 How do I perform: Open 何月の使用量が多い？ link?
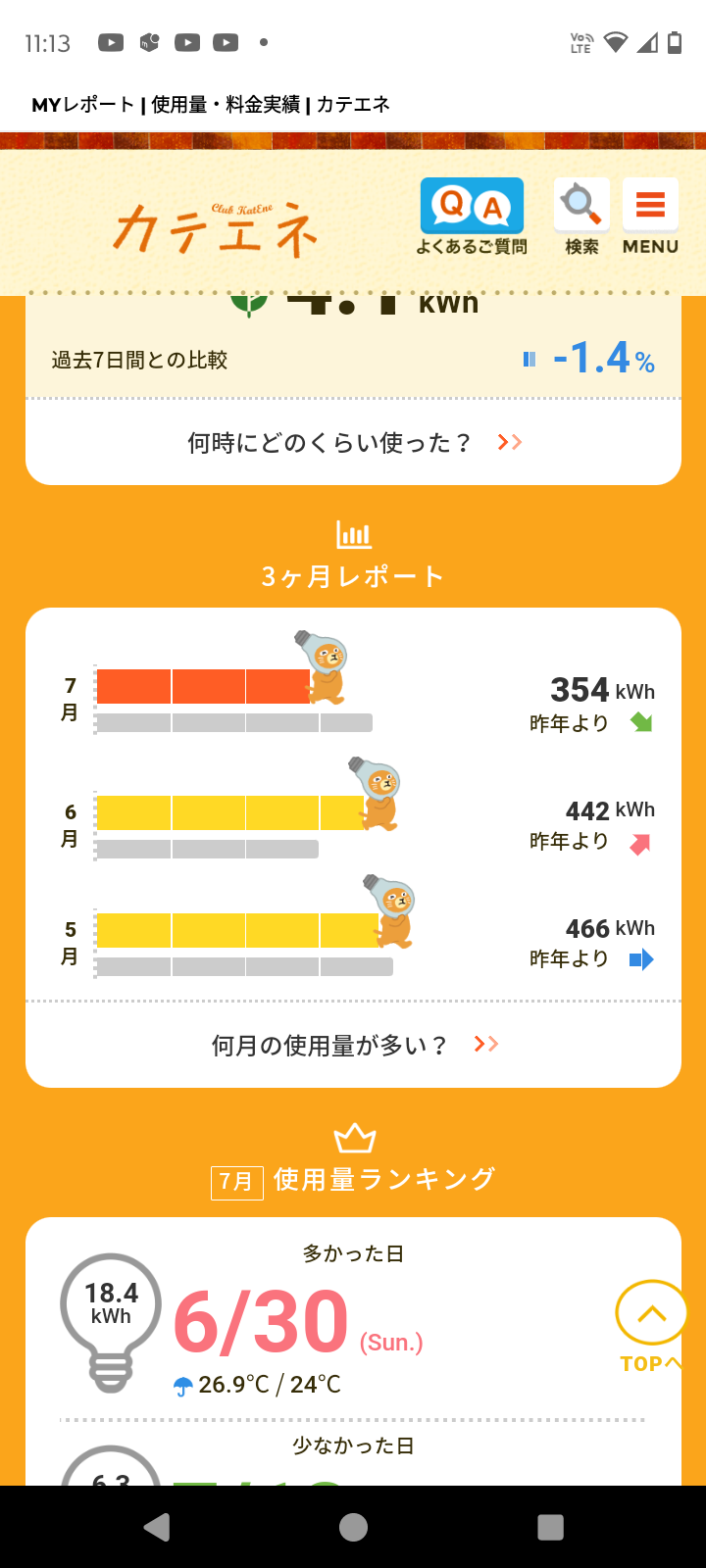[353, 1046]
